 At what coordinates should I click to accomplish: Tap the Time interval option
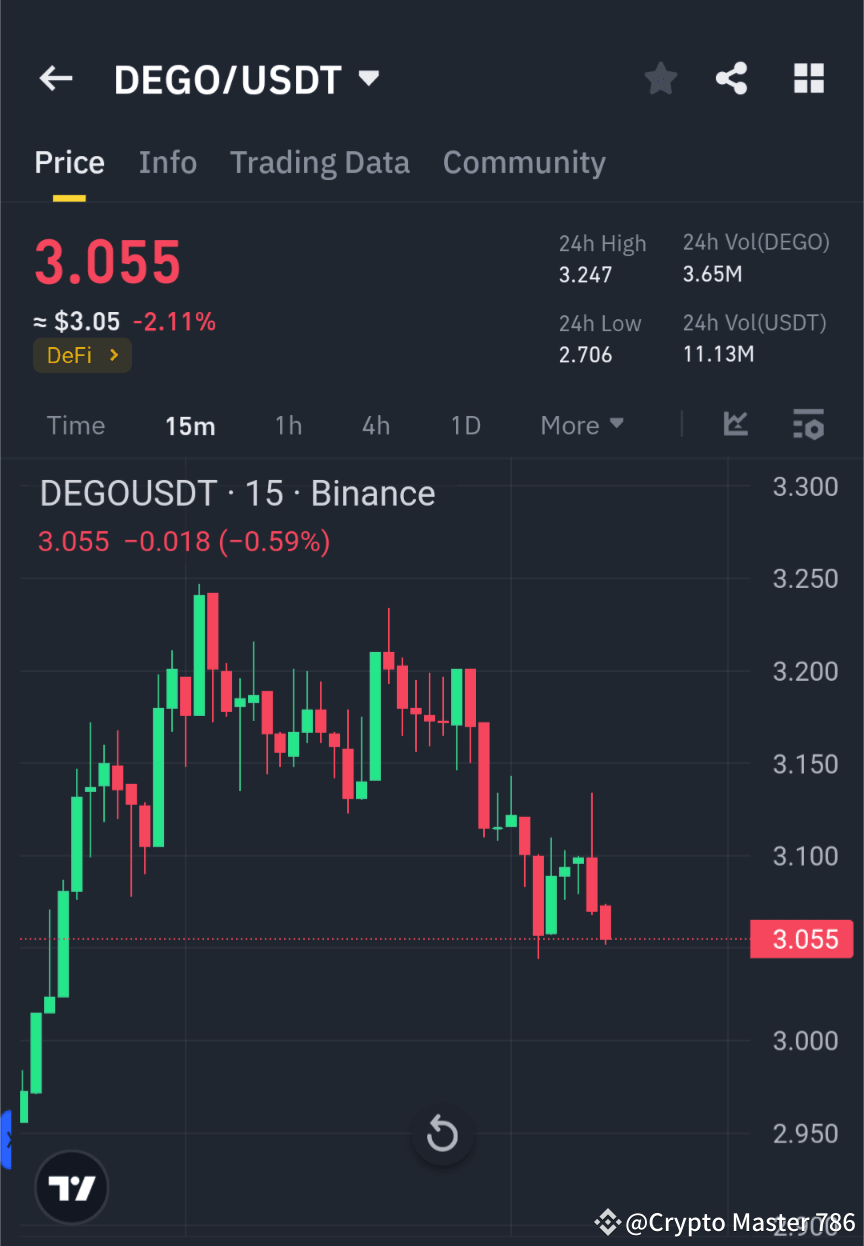click(76, 425)
